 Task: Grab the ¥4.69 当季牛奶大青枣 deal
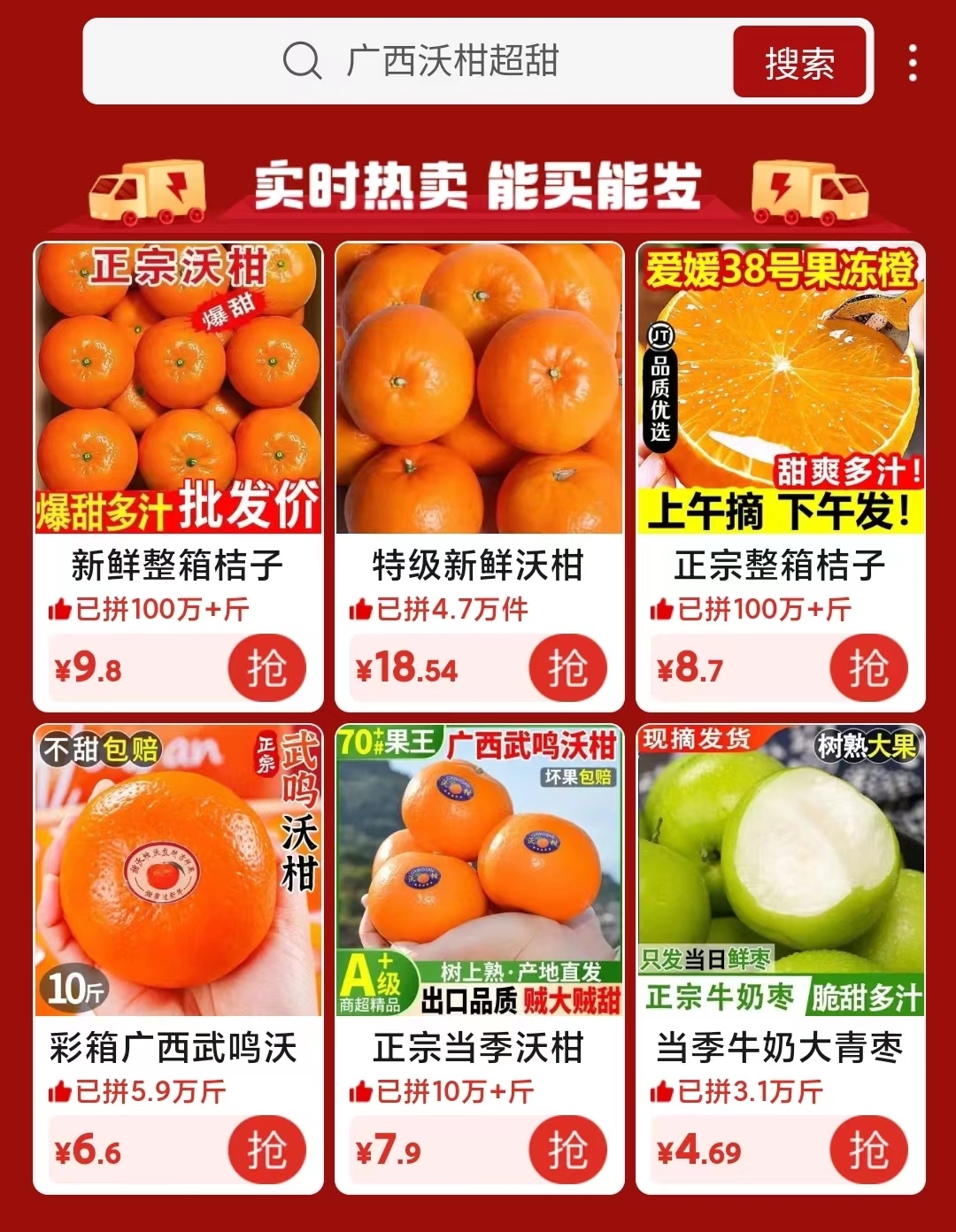pyautogui.click(x=868, y=1151)
